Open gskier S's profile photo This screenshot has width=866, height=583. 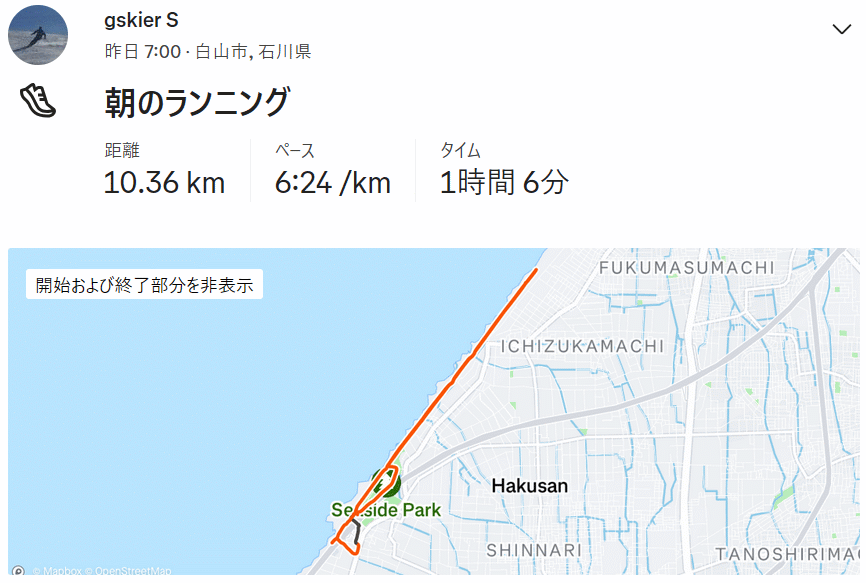[38, 35]
